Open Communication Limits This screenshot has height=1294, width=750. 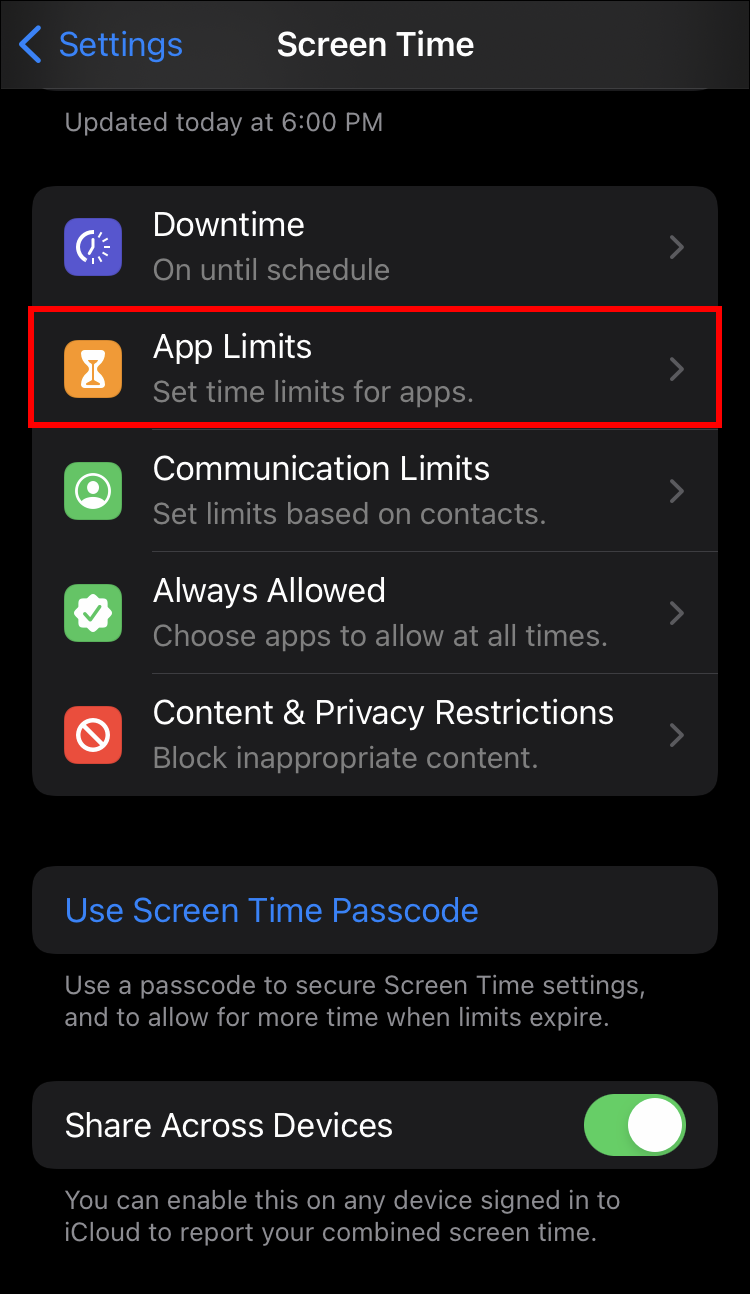click(x=375, y=490)
